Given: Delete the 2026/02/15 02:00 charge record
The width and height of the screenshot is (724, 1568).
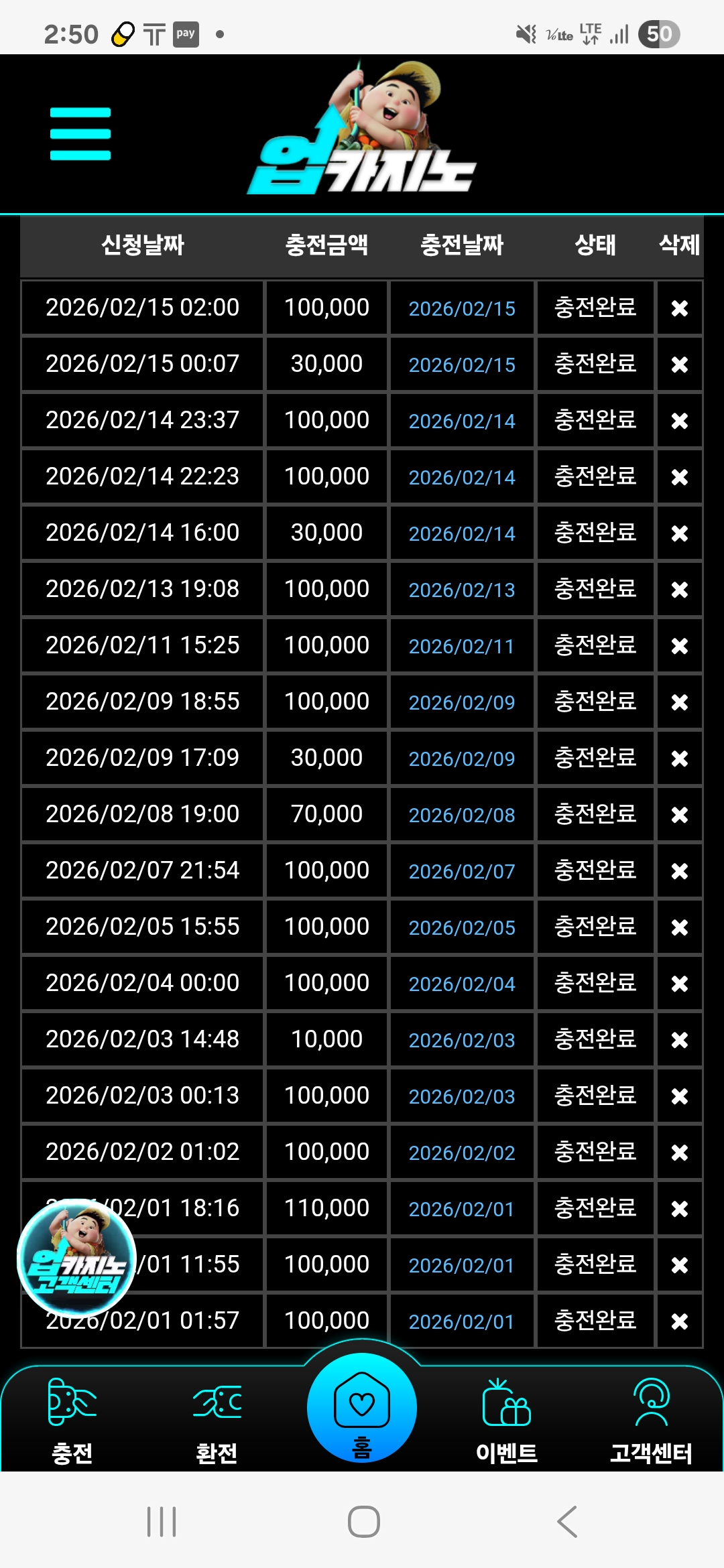Looking at the screenshot, I should click(x=679, y=308).
